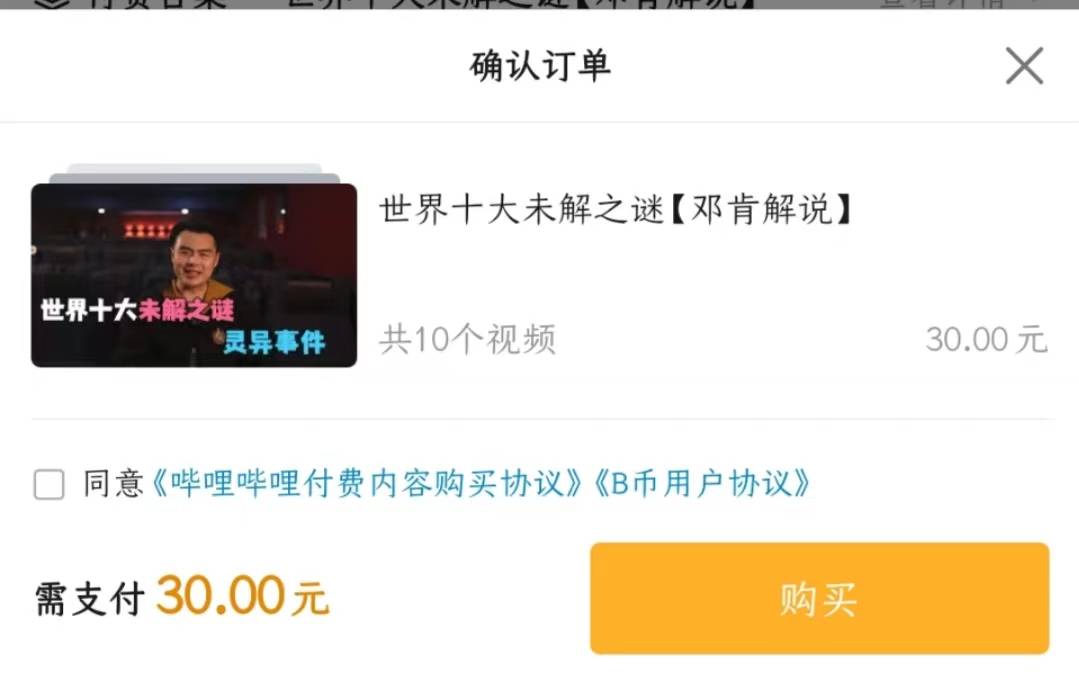
Task: Close the 确认订单 dialog
Action: 1024,67
